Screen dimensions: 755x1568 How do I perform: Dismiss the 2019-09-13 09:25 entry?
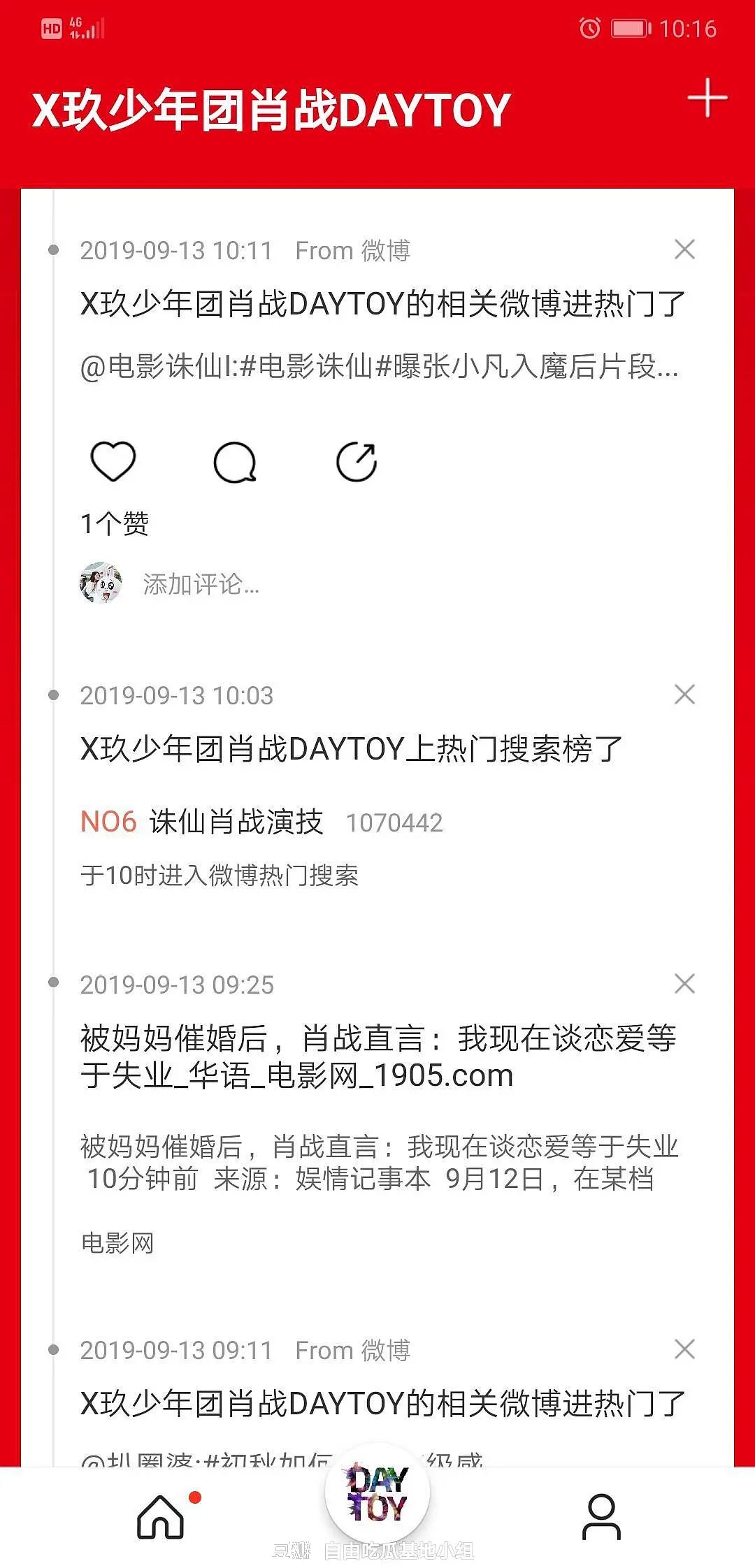pyautogui.click(x=684, y=984)
